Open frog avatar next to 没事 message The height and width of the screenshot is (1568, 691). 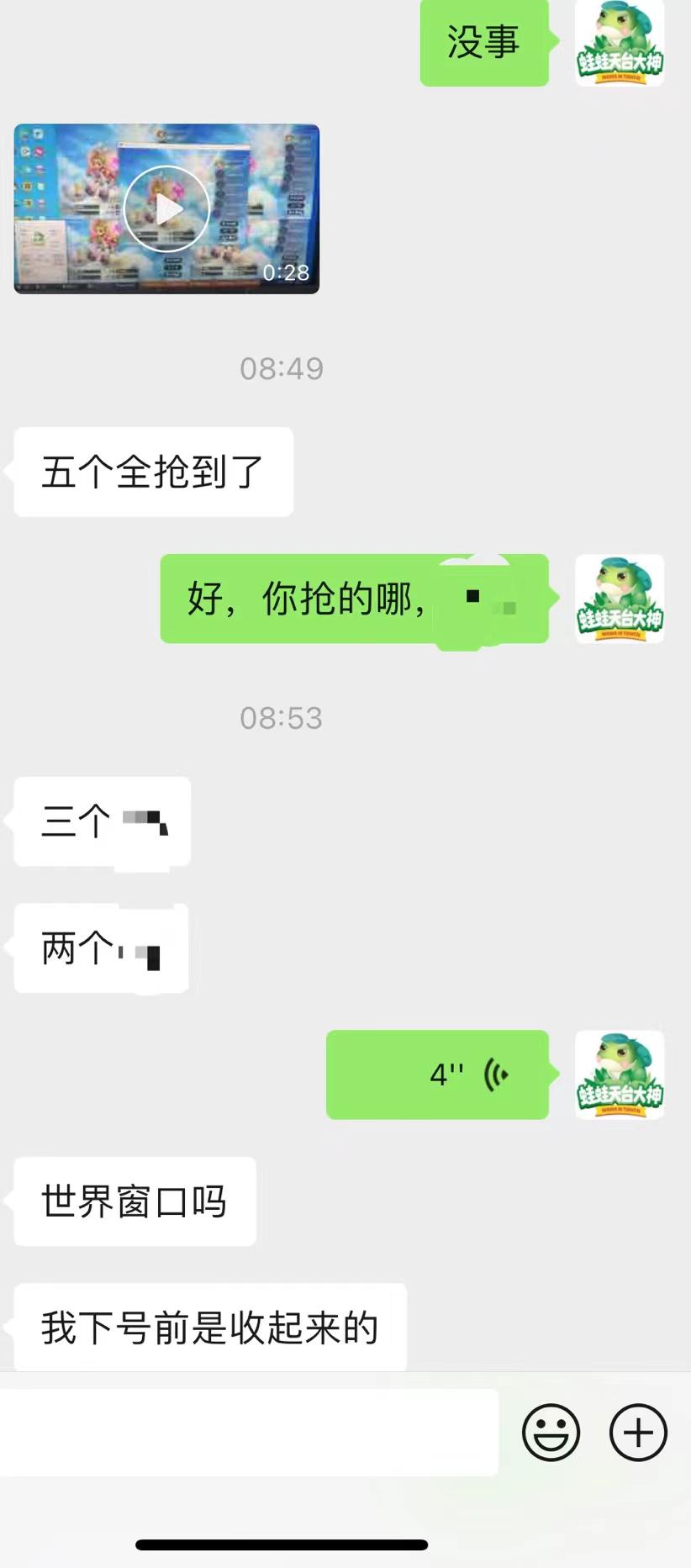620,43
